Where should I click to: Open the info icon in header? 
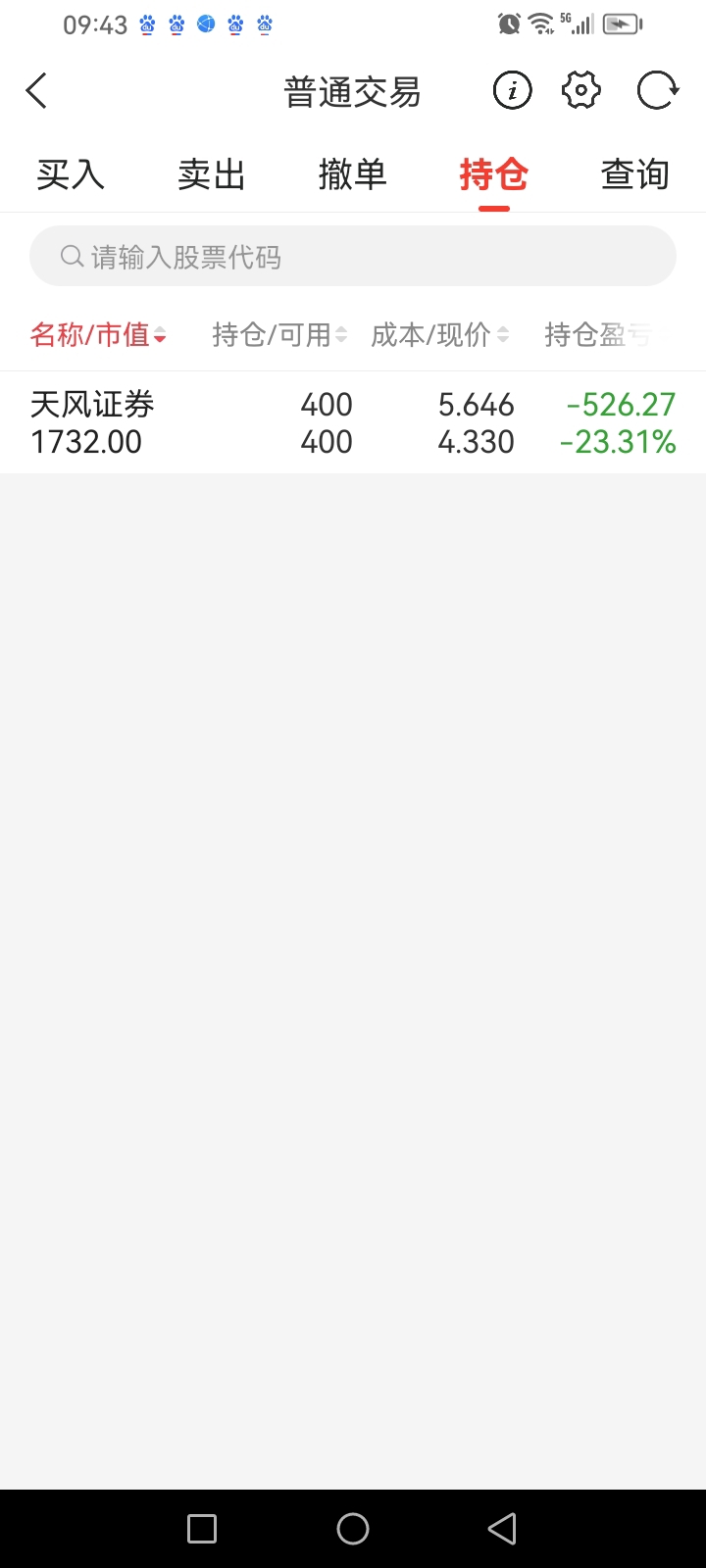512,91
